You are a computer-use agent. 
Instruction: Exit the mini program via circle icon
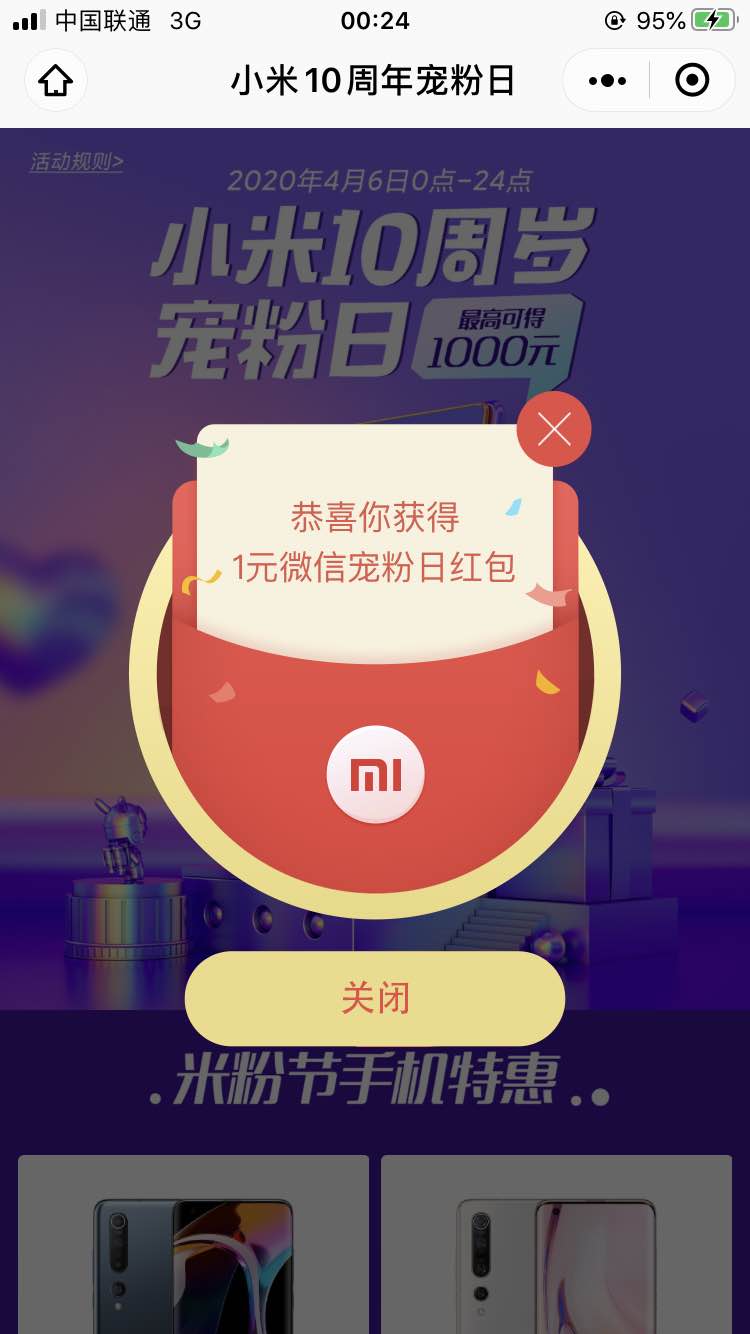click(x=692, y=80)
